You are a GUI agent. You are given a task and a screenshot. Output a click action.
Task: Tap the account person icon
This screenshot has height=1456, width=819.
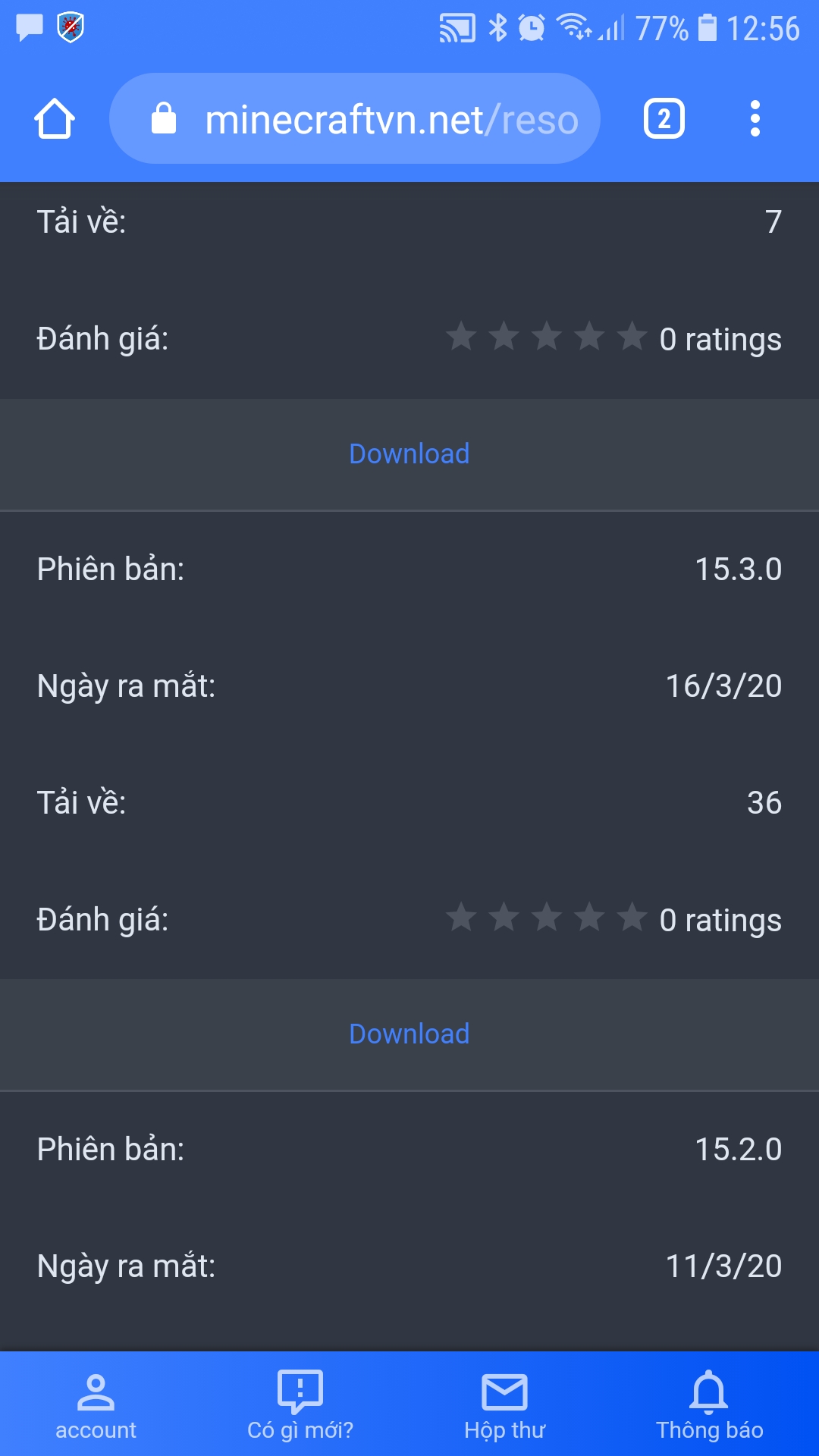[97, 1407]
